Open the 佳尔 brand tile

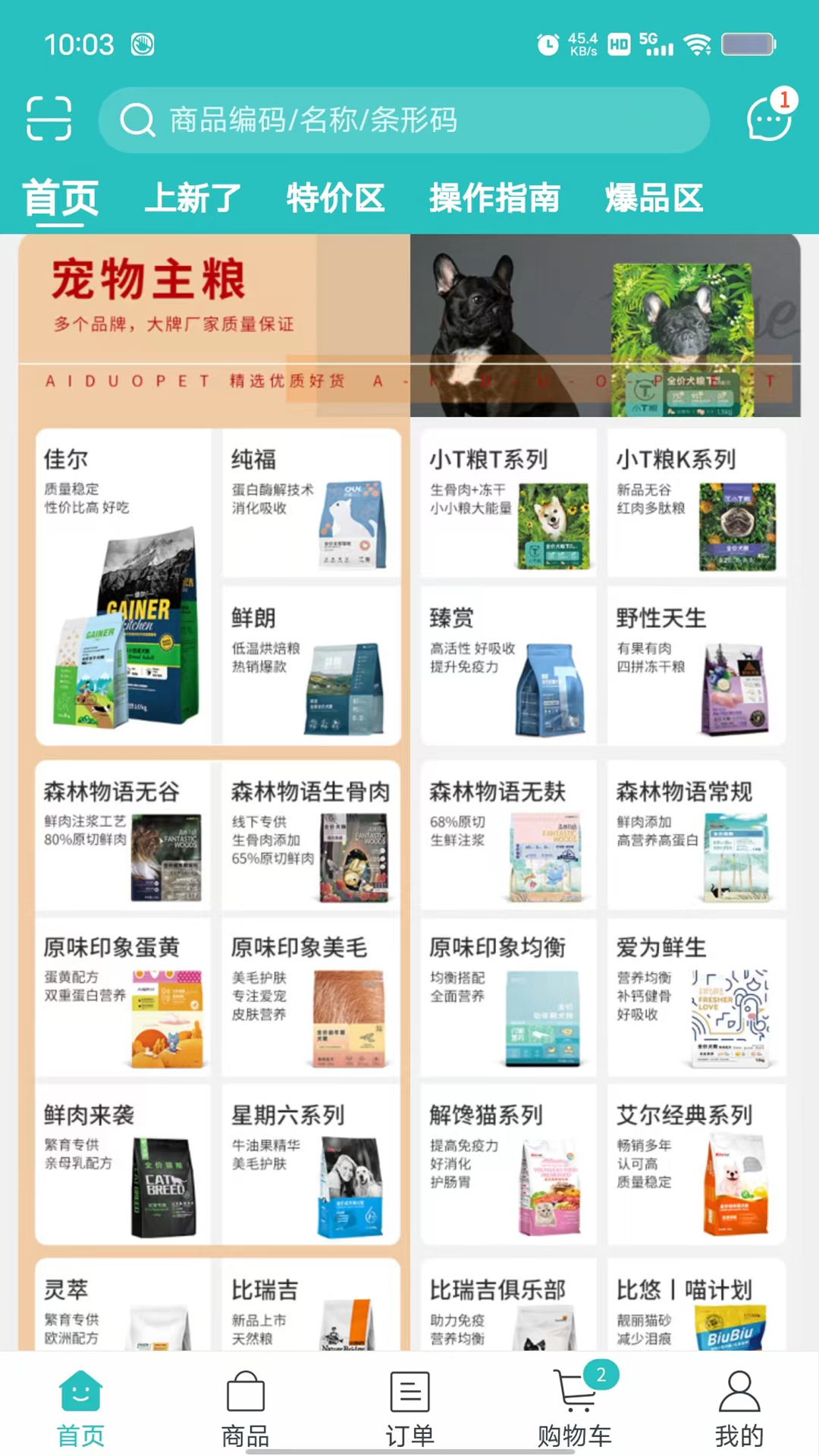coord(124,586)
